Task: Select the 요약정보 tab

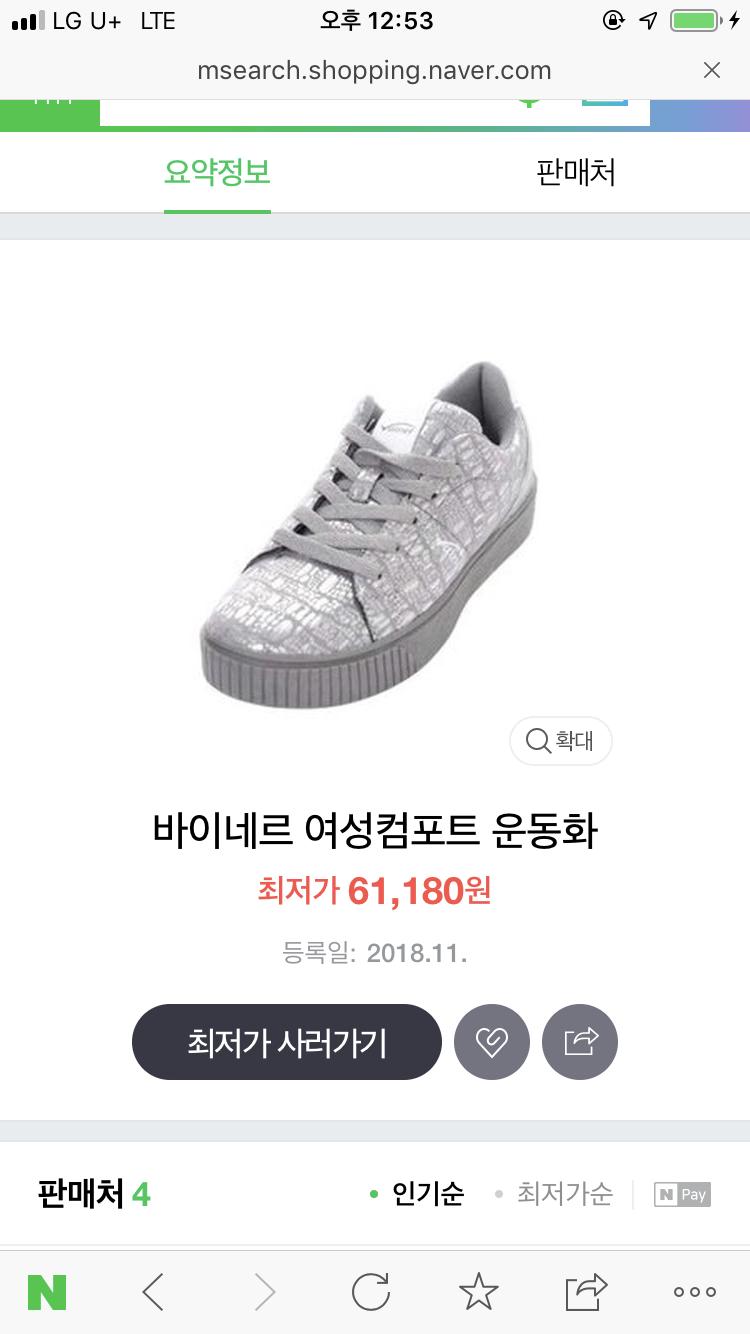Action: 217,173
